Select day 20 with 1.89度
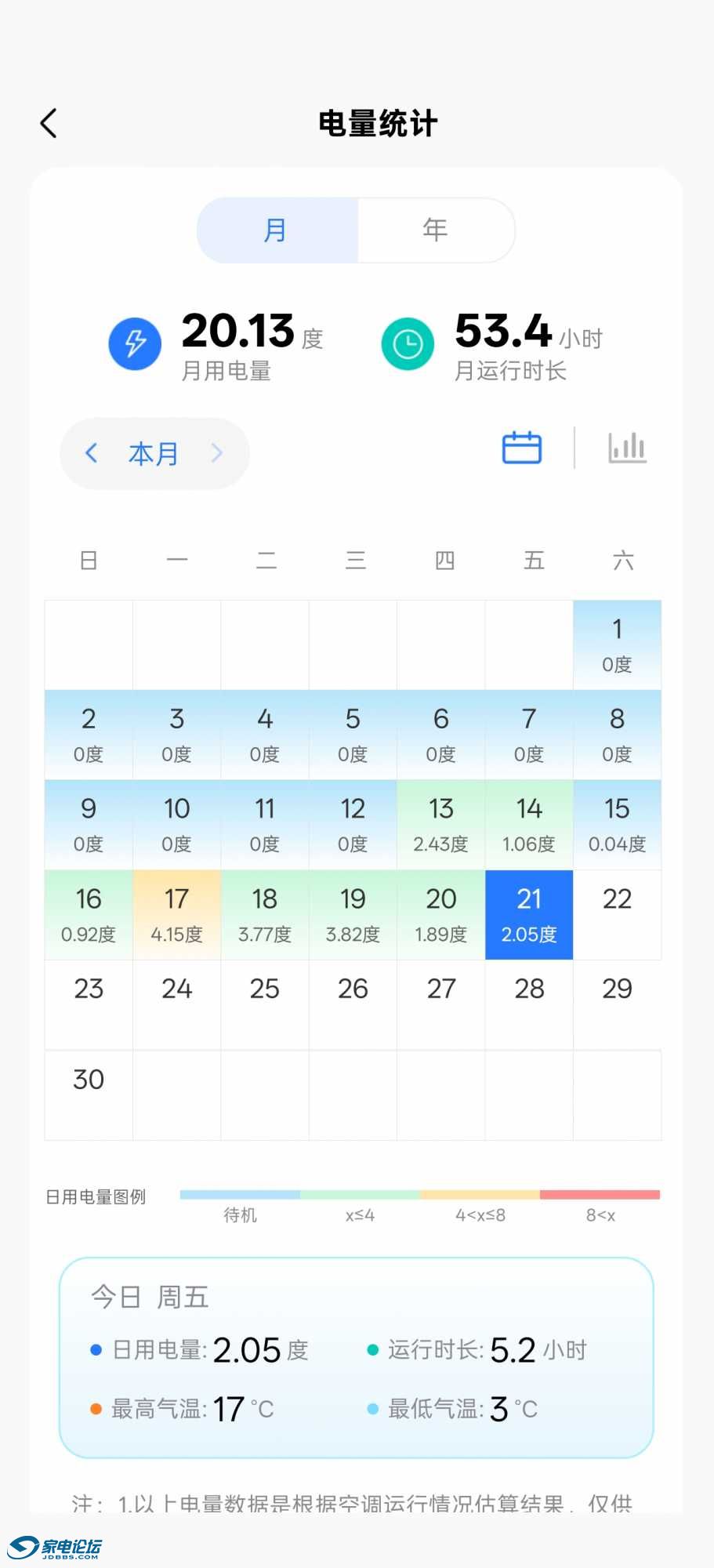714x1568 pixels. point(440,914)
